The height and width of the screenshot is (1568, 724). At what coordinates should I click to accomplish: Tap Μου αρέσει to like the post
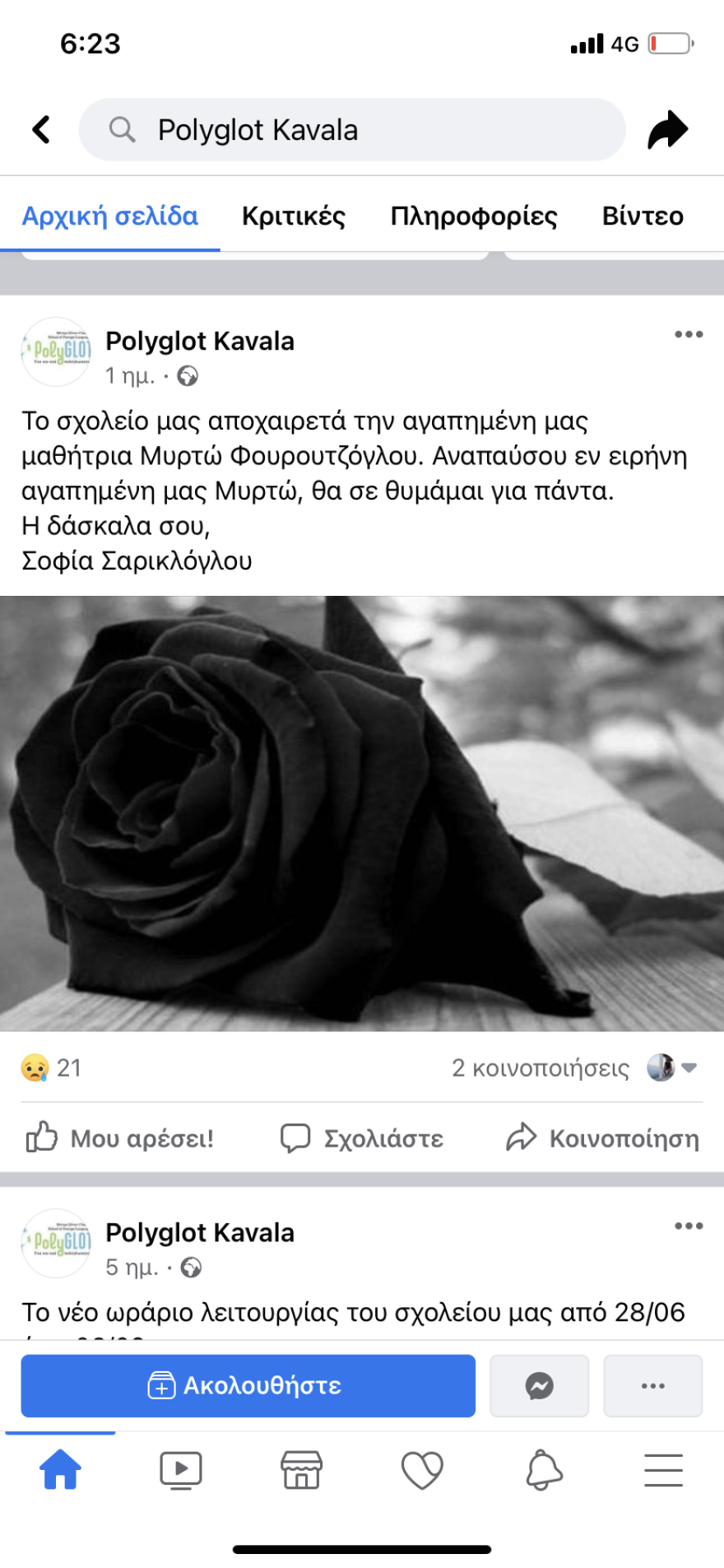(119, 1138)
